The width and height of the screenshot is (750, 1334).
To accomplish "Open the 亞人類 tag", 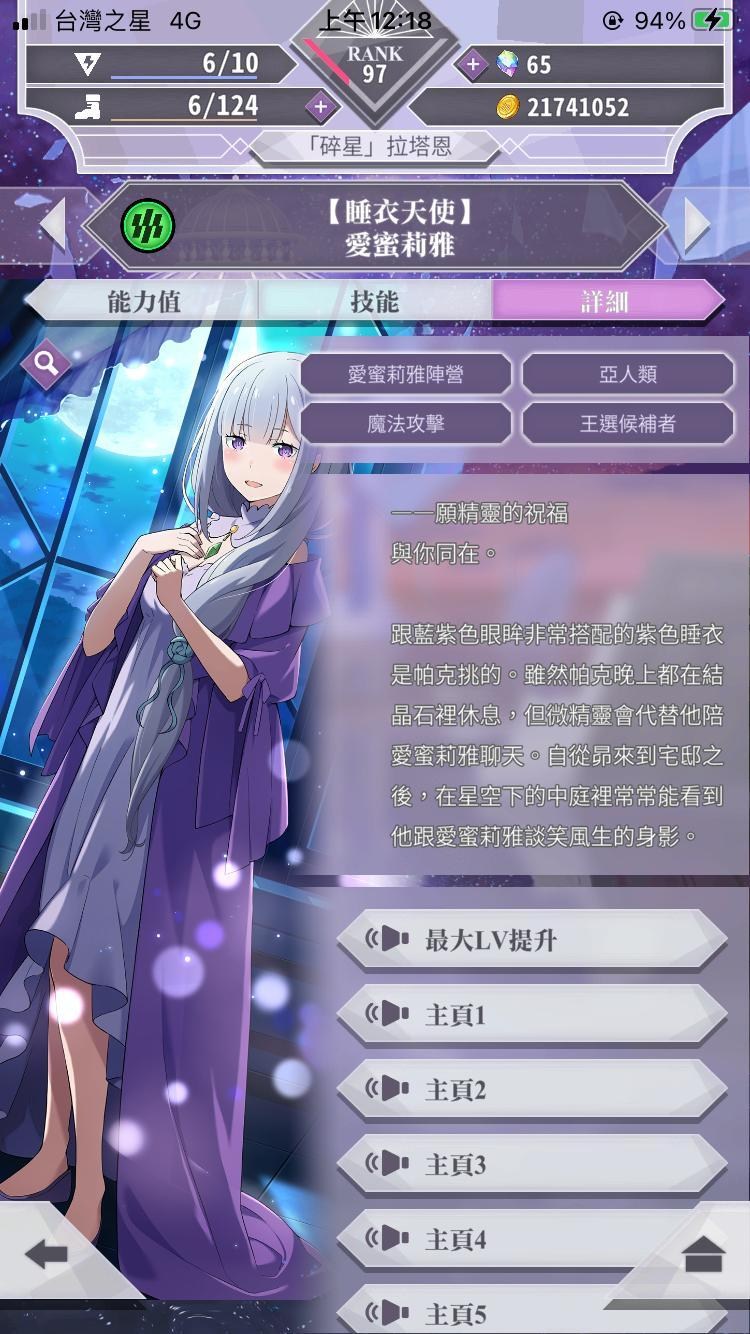I will 628,375.
